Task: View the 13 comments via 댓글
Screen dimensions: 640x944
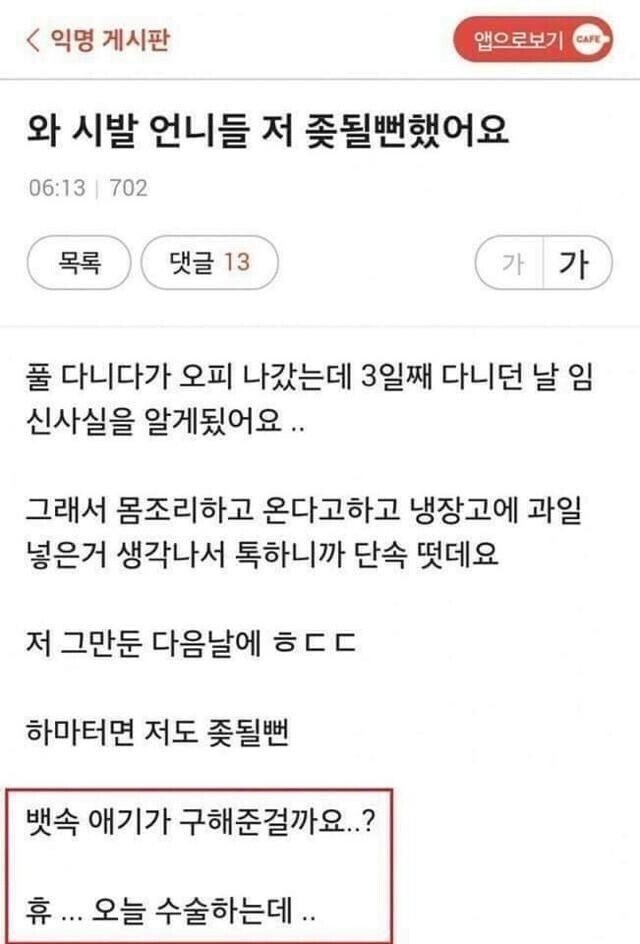Action: pyautogui.click(x=210, y=263)
